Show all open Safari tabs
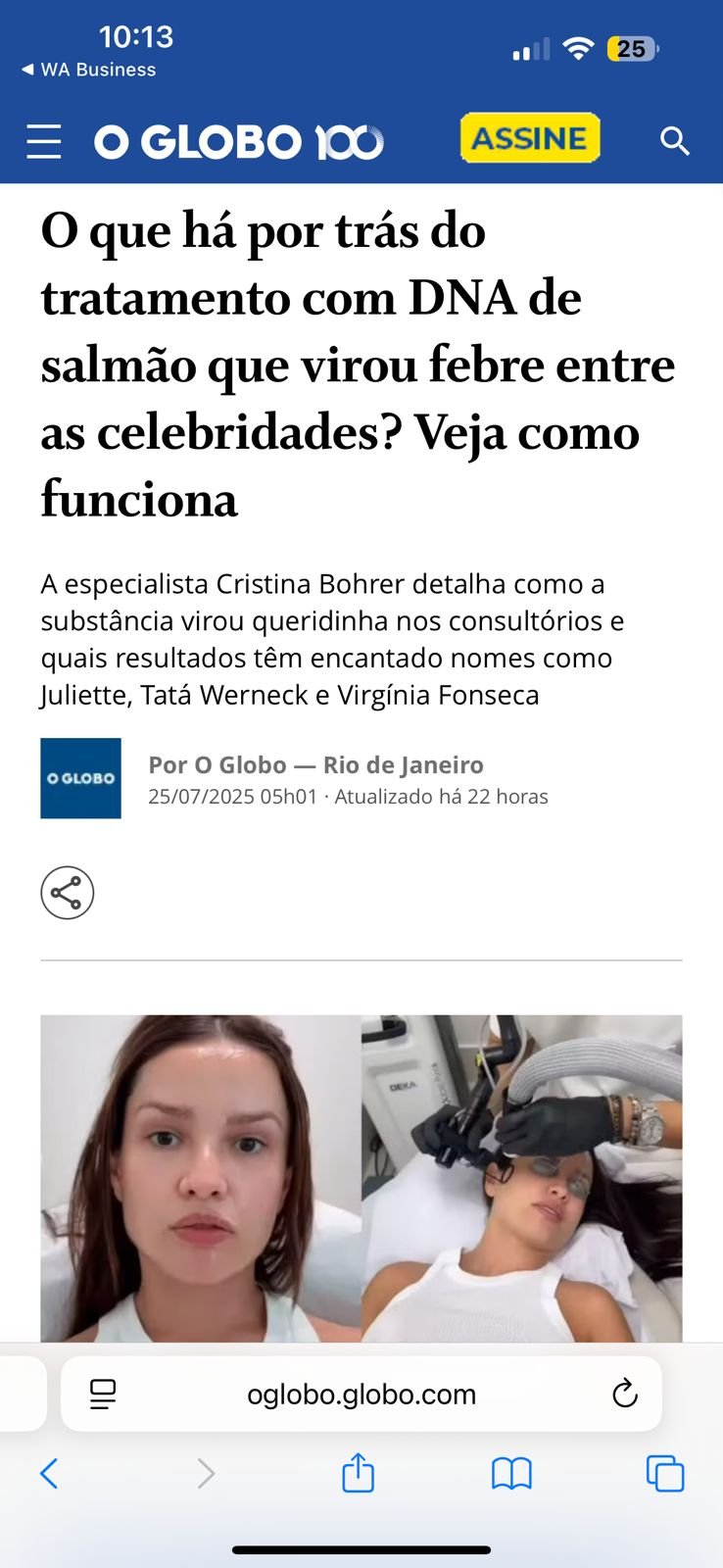The height and width of the screenshot is (1568, 723). [x=665, y=1473]
